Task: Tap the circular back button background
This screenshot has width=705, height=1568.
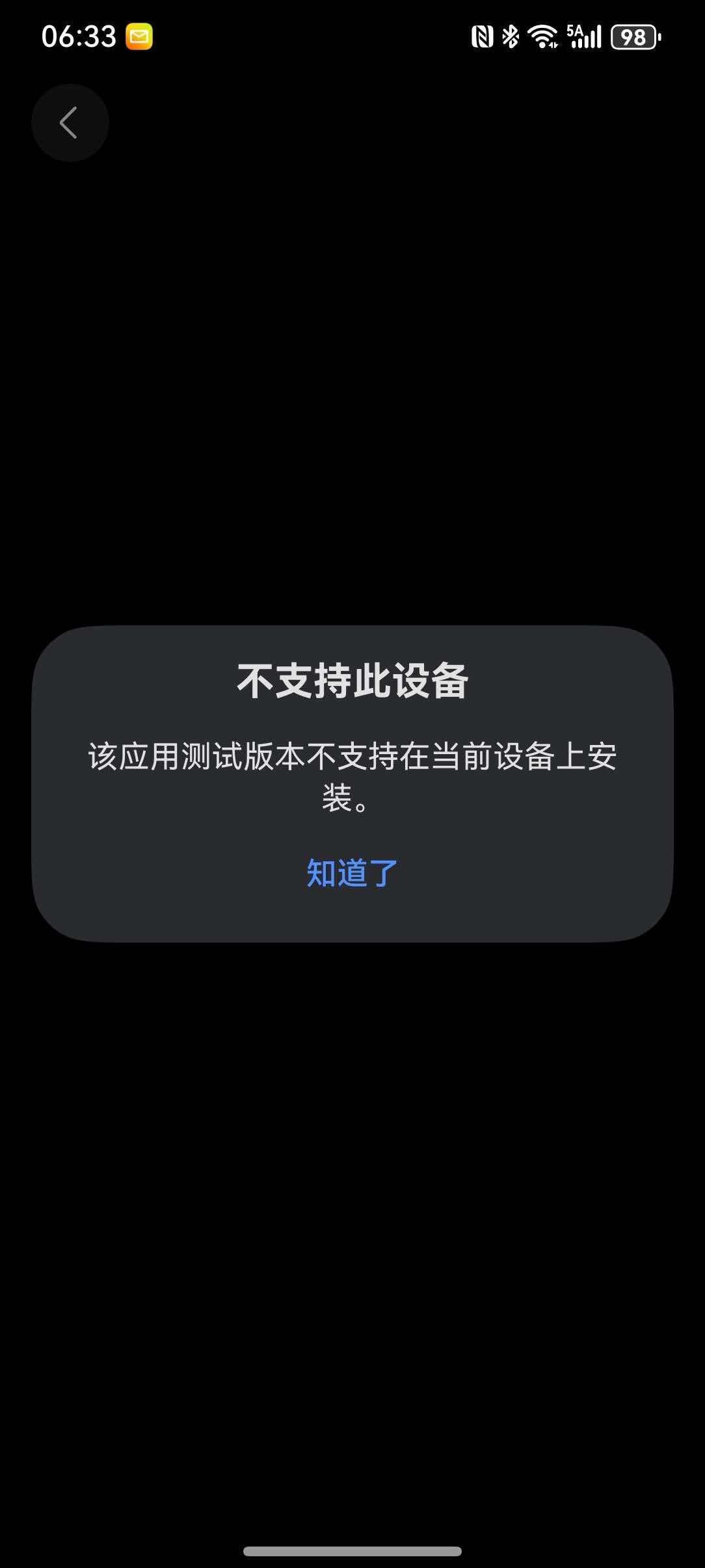Action: [70, 124]
